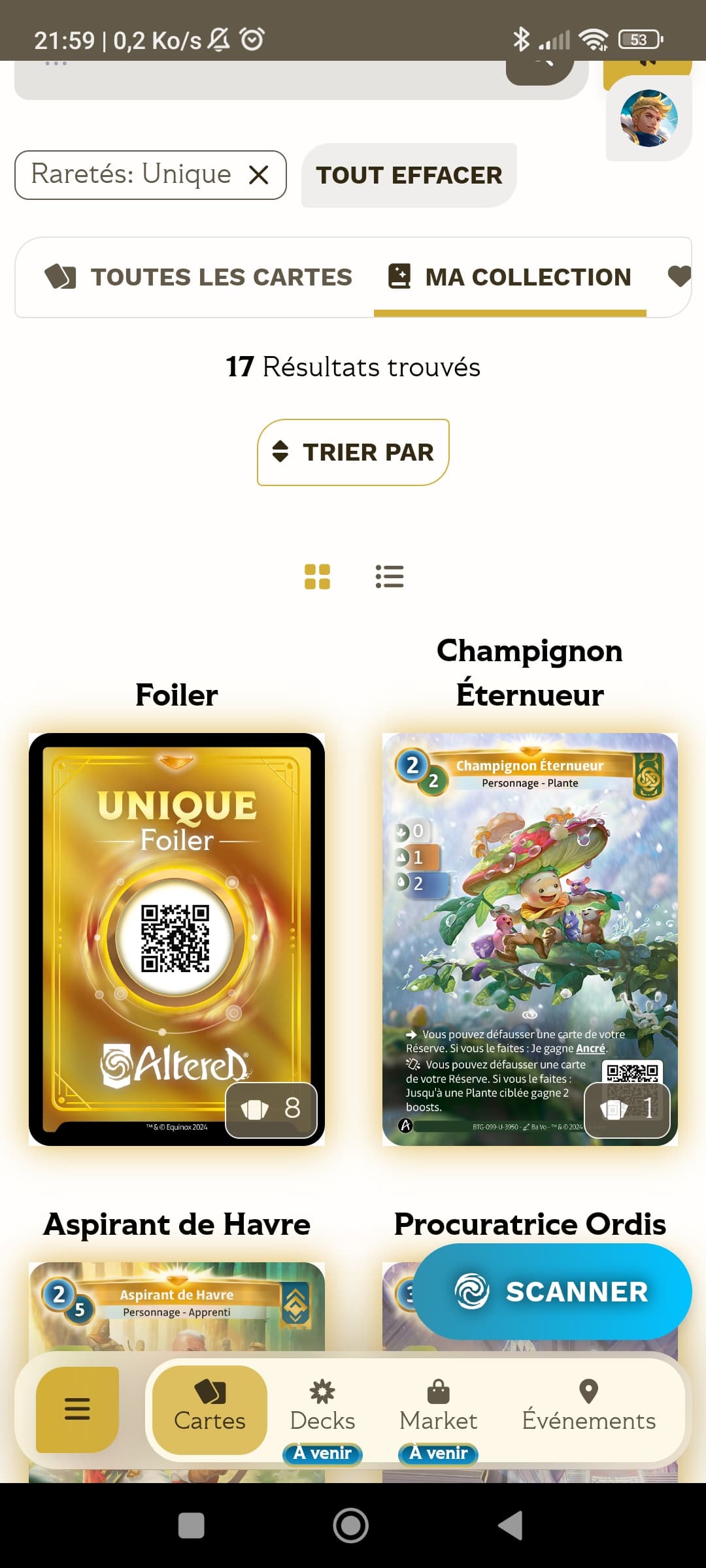Viewport: 706px width, 1568px height.
Task: Open the favorites heart tab
Action: (679, 276)
